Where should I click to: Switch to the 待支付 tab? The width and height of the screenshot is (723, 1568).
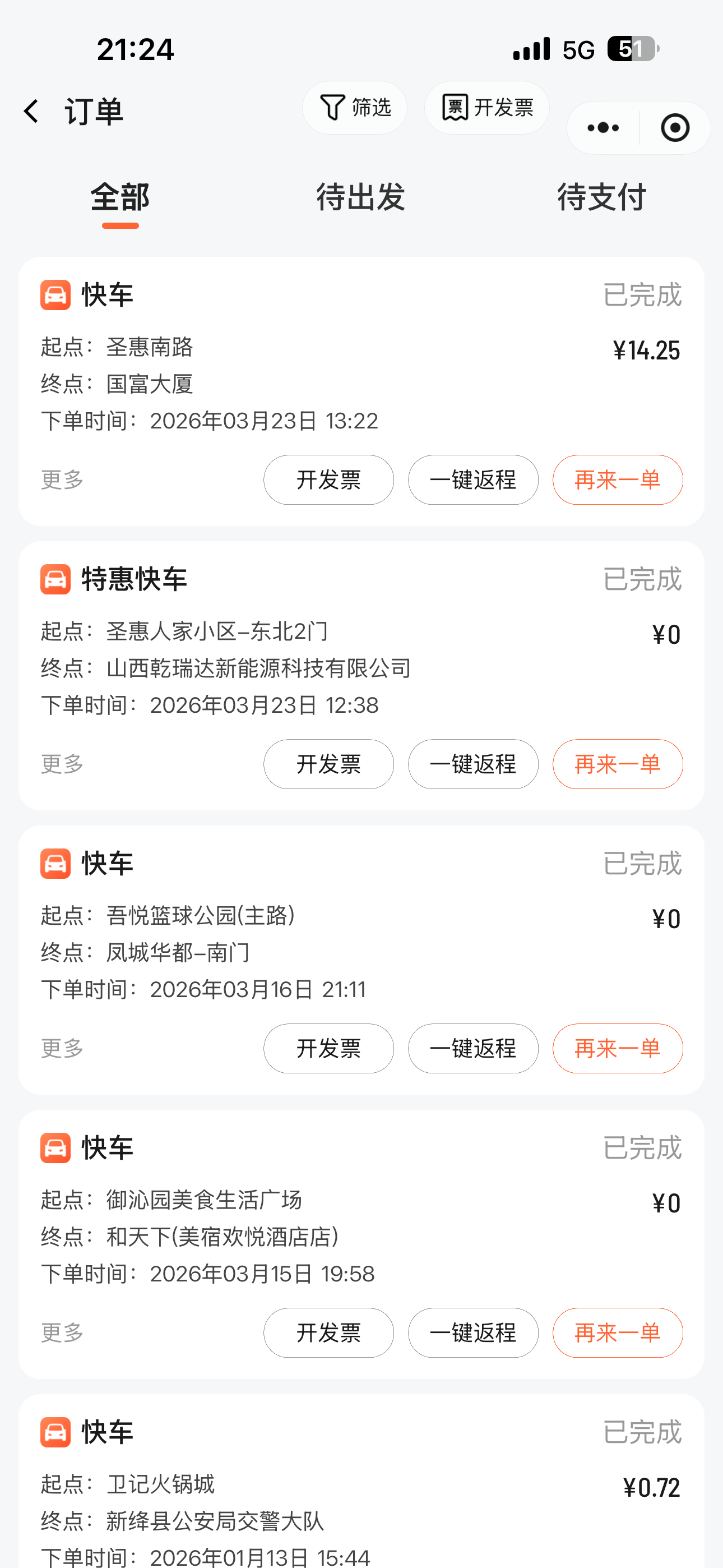[x=601, y=197]
